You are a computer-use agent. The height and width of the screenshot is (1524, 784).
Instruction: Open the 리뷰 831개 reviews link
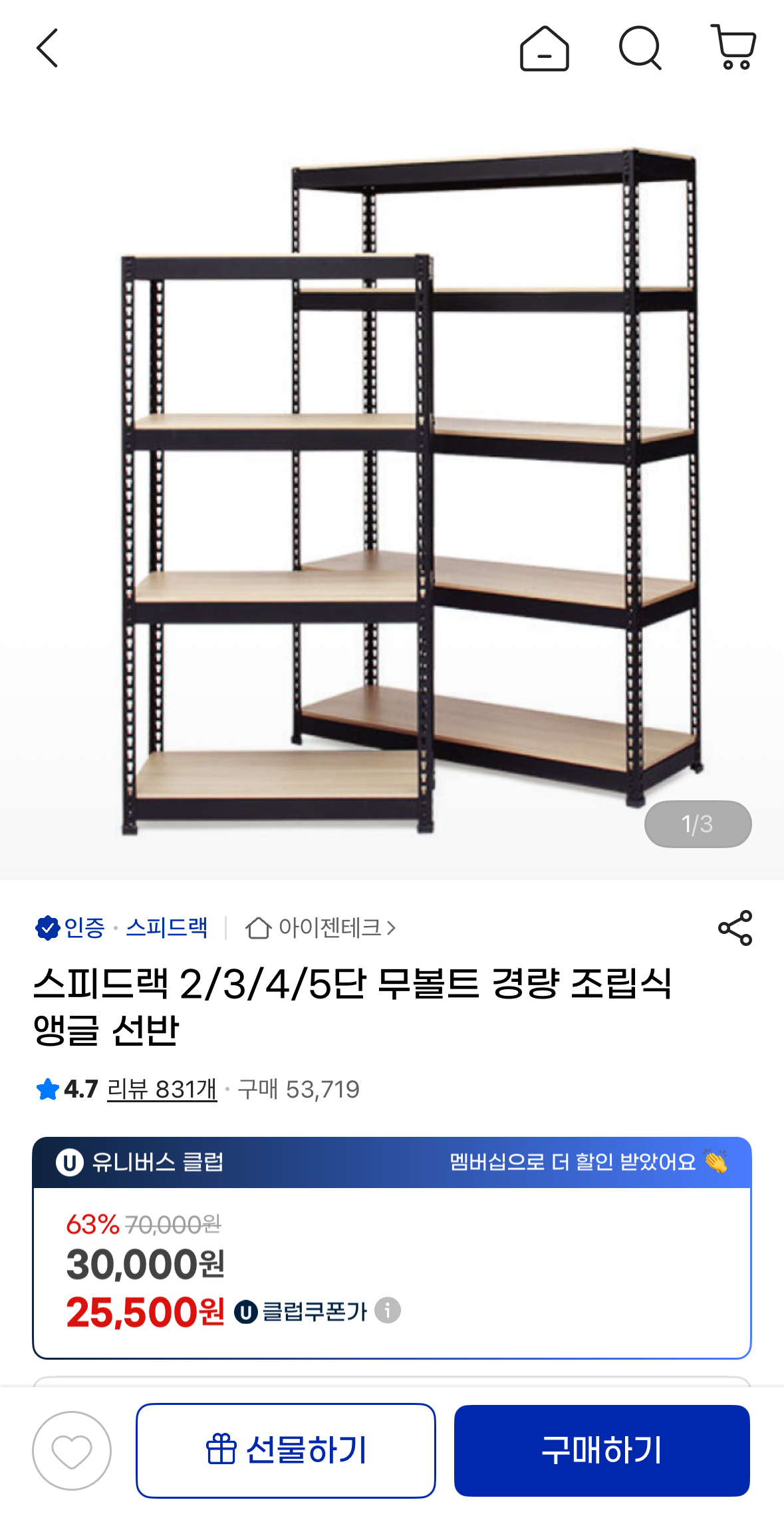coord(162,1090)
